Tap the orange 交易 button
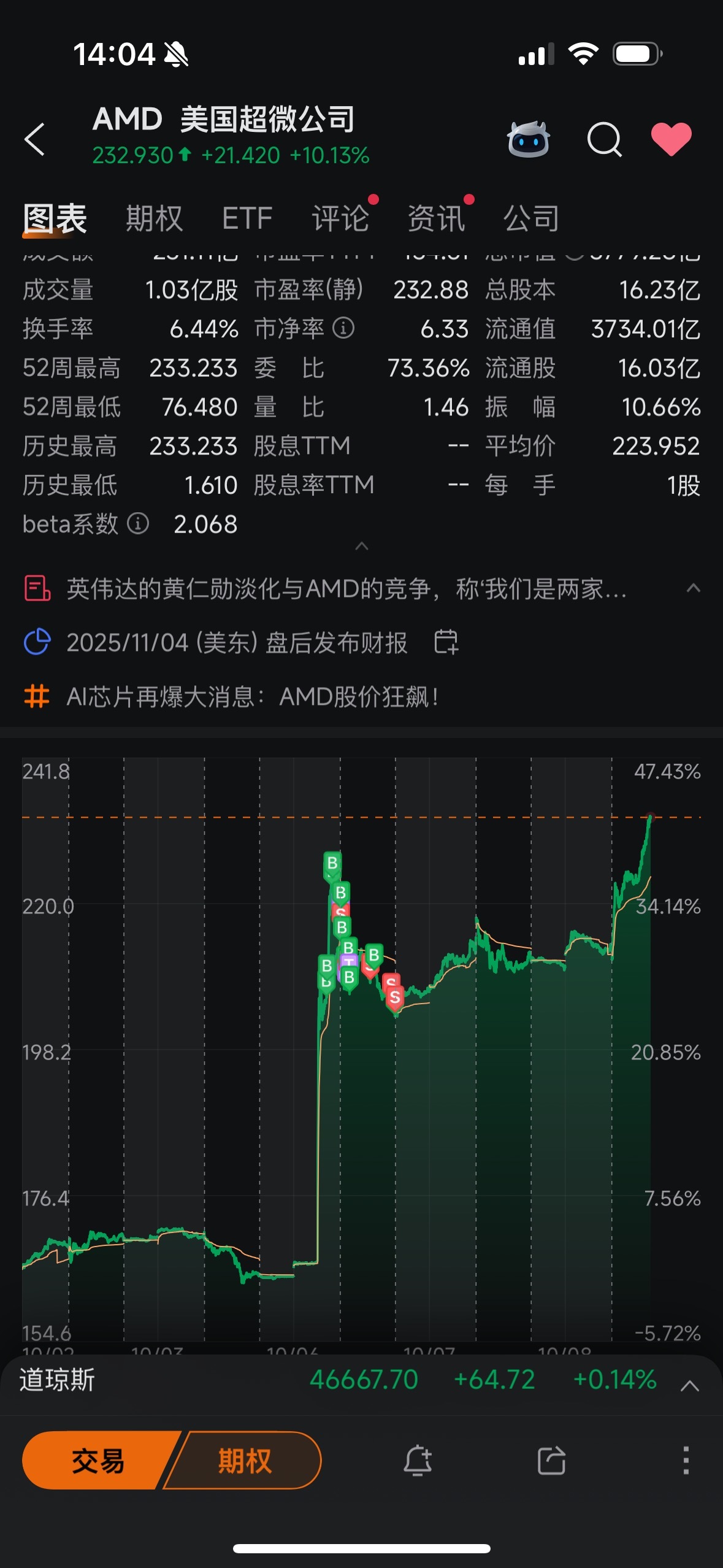Screen dimensions: 723x1568 pyautogui.click(x=98, y=1460)
